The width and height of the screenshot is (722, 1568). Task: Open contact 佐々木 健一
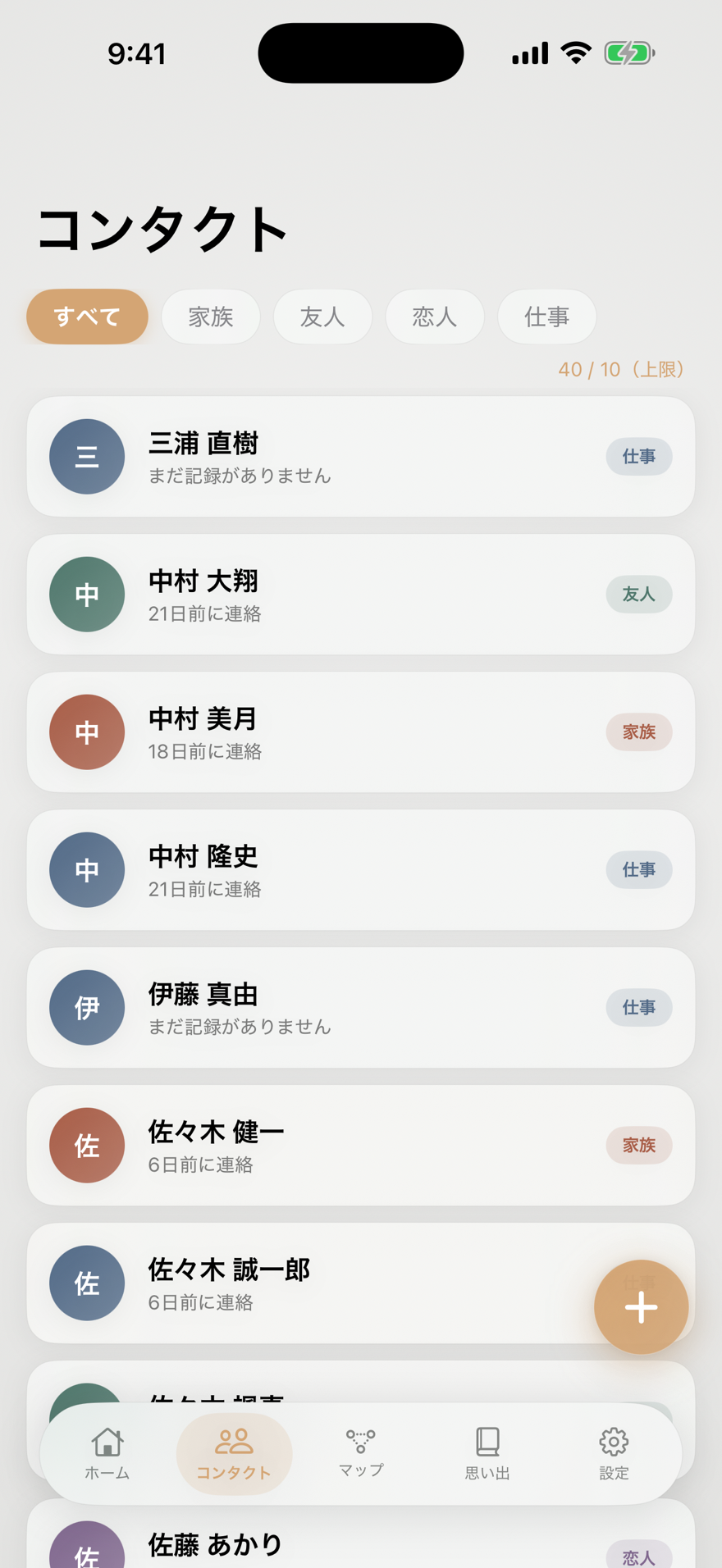[361, 1146]
